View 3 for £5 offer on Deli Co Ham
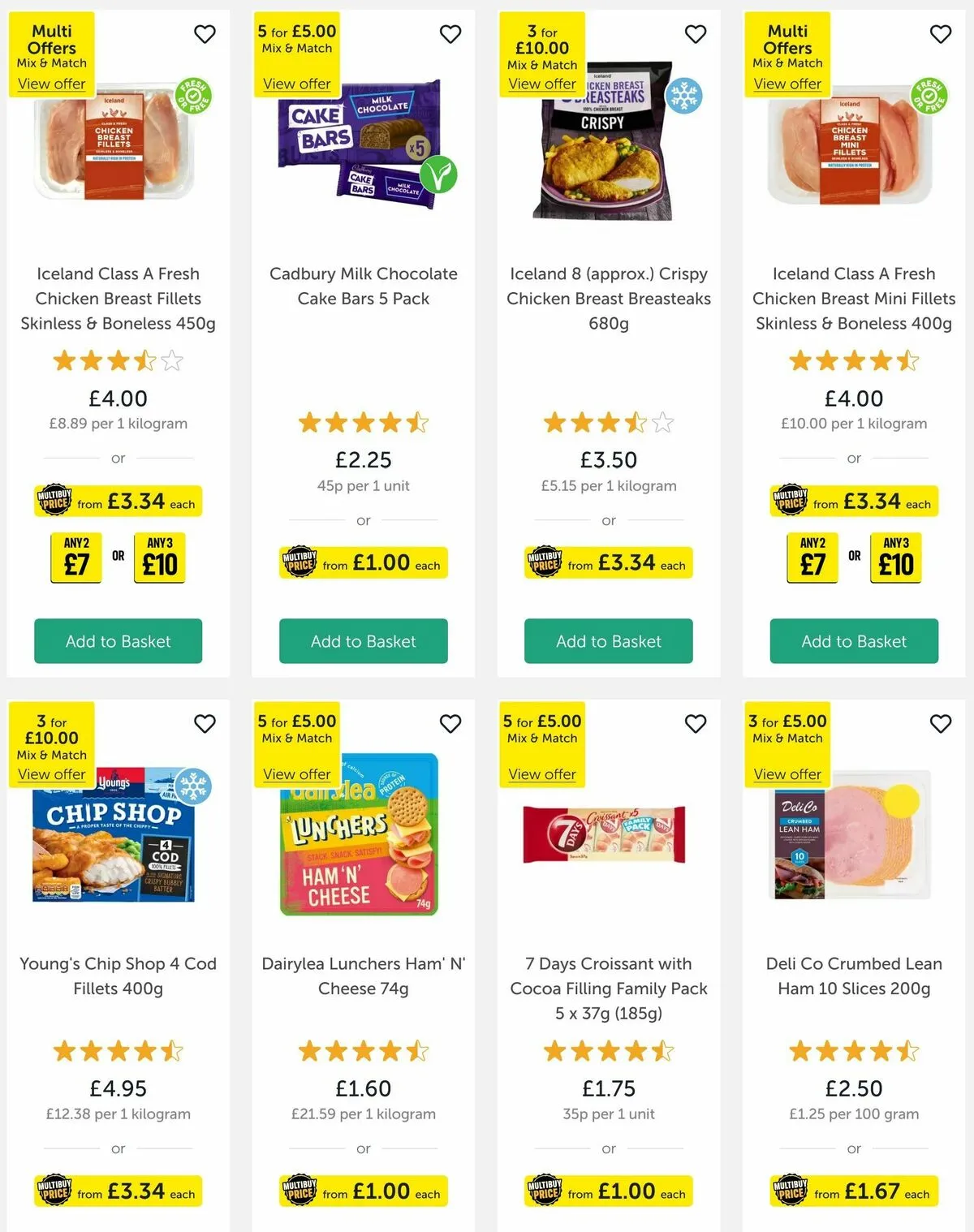Image resolution: width=974 pixels, height=1232 pixels. [787, 774]
